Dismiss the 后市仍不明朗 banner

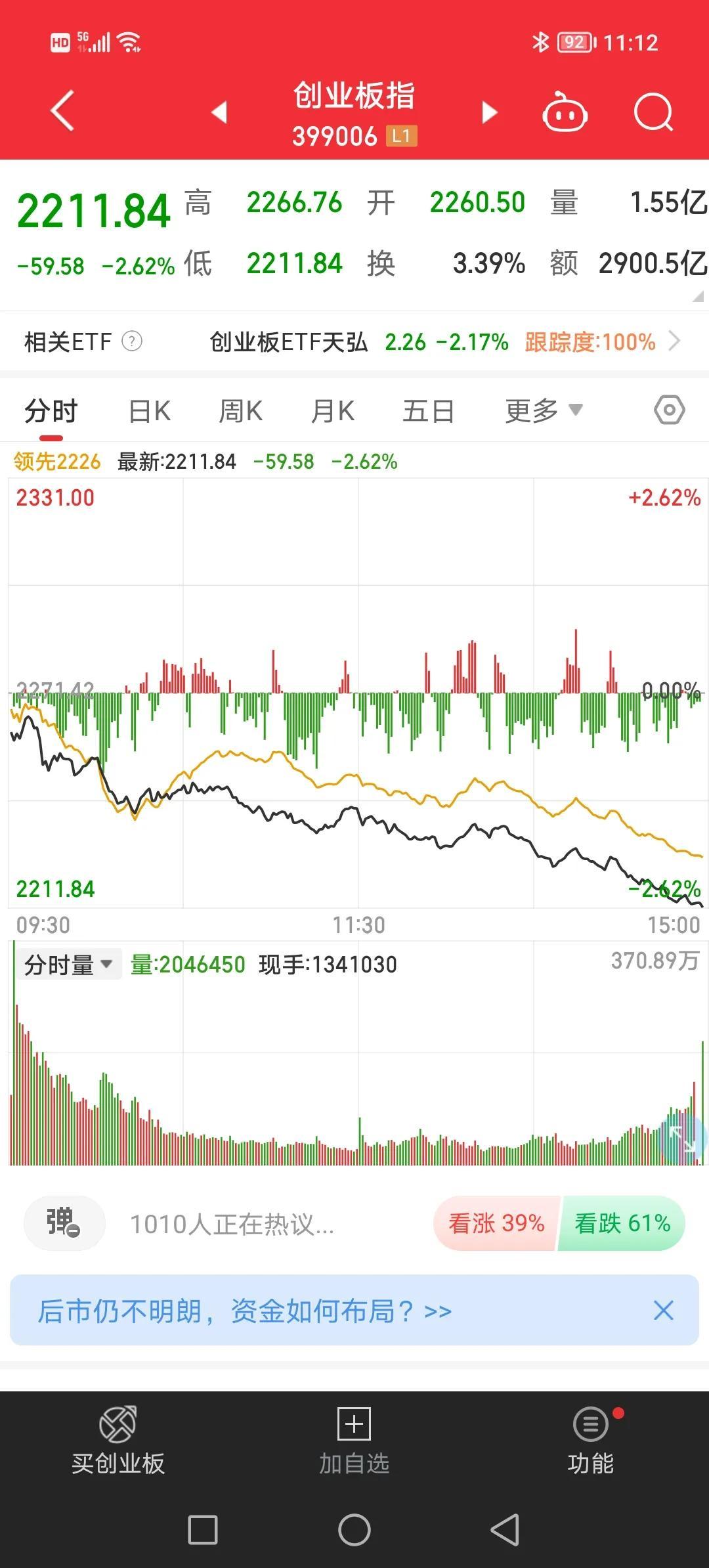click(x=664, y=1311)
